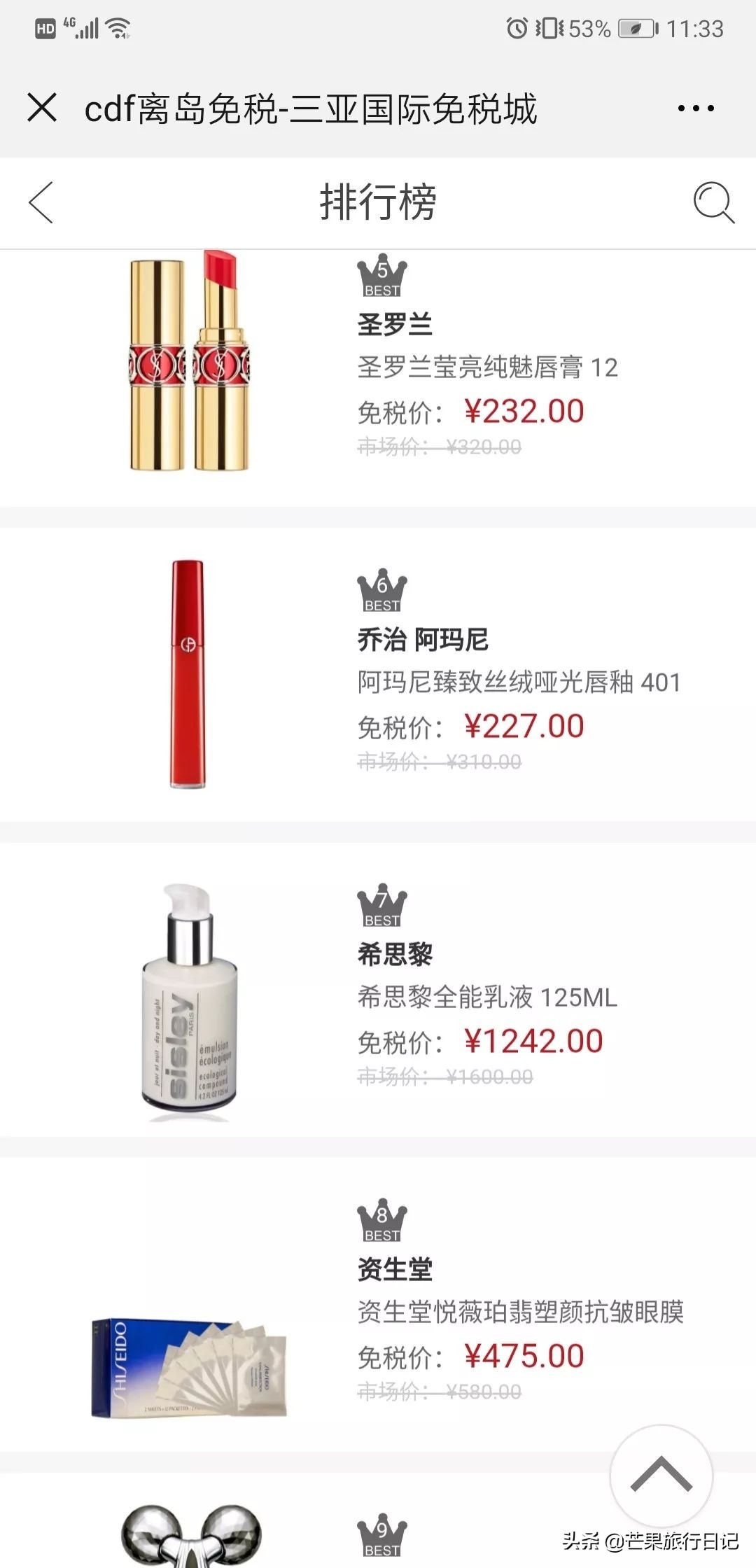Tap the rank 5 BEST crown badge
Image resolution: width=756 pixels, height=1568 pixels.
[x=381, y=276]
